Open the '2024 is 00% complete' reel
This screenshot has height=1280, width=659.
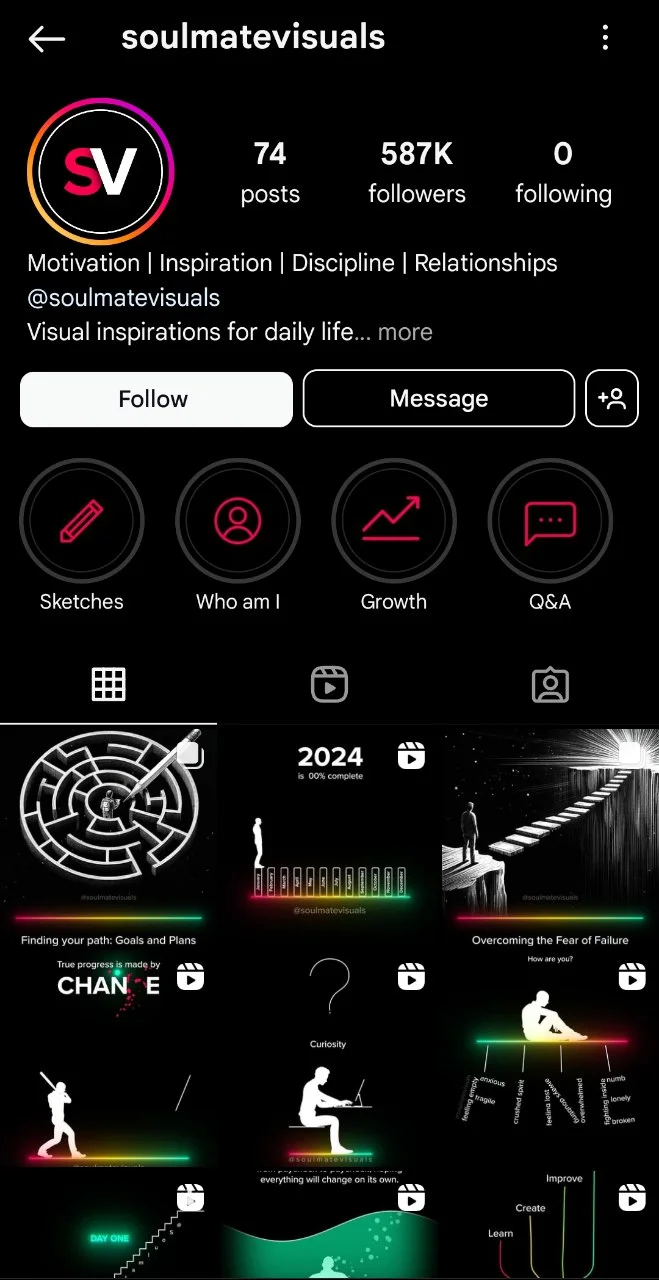(329, 836)
